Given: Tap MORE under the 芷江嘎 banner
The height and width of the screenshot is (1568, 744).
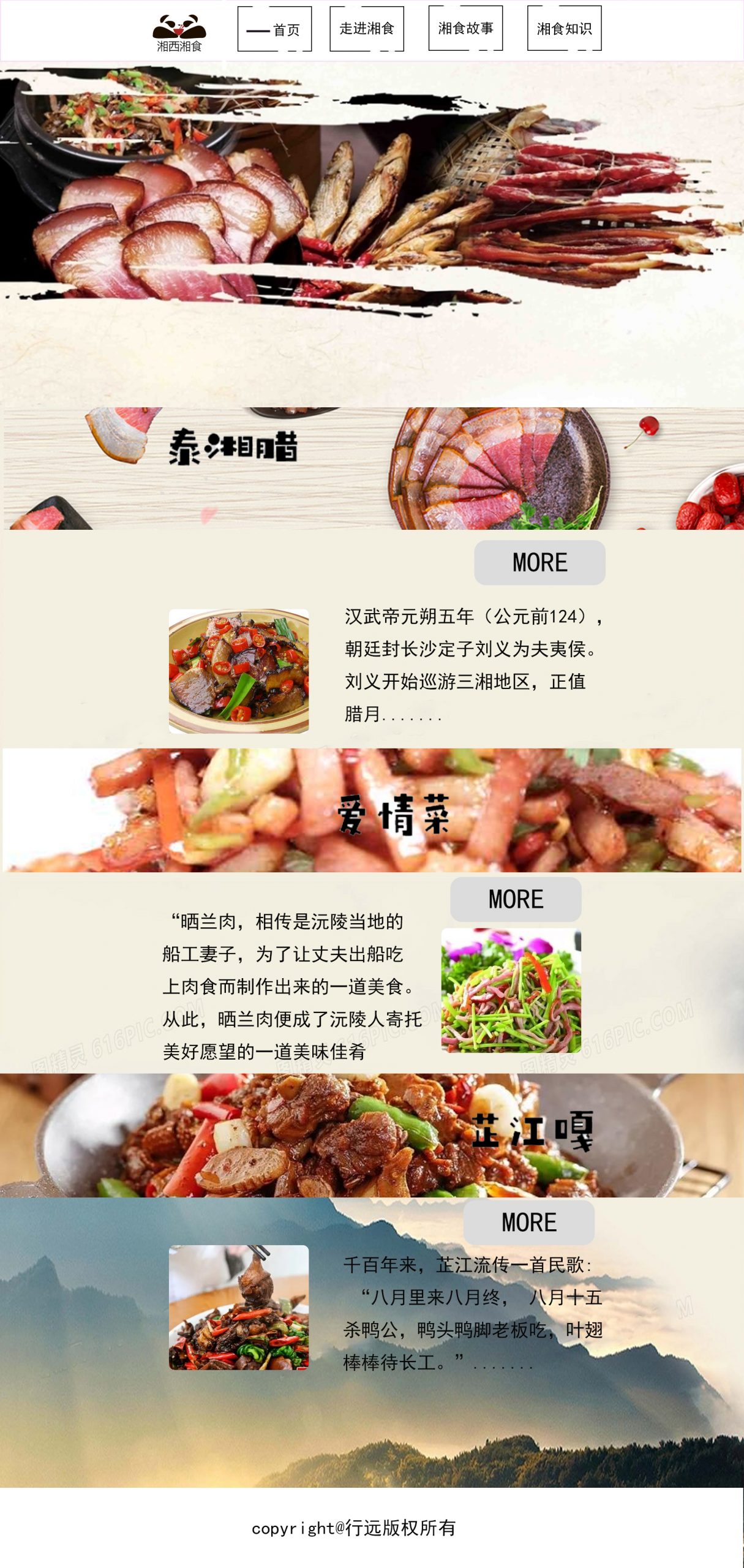Looking at the screenshot, I should point(528,1222).
